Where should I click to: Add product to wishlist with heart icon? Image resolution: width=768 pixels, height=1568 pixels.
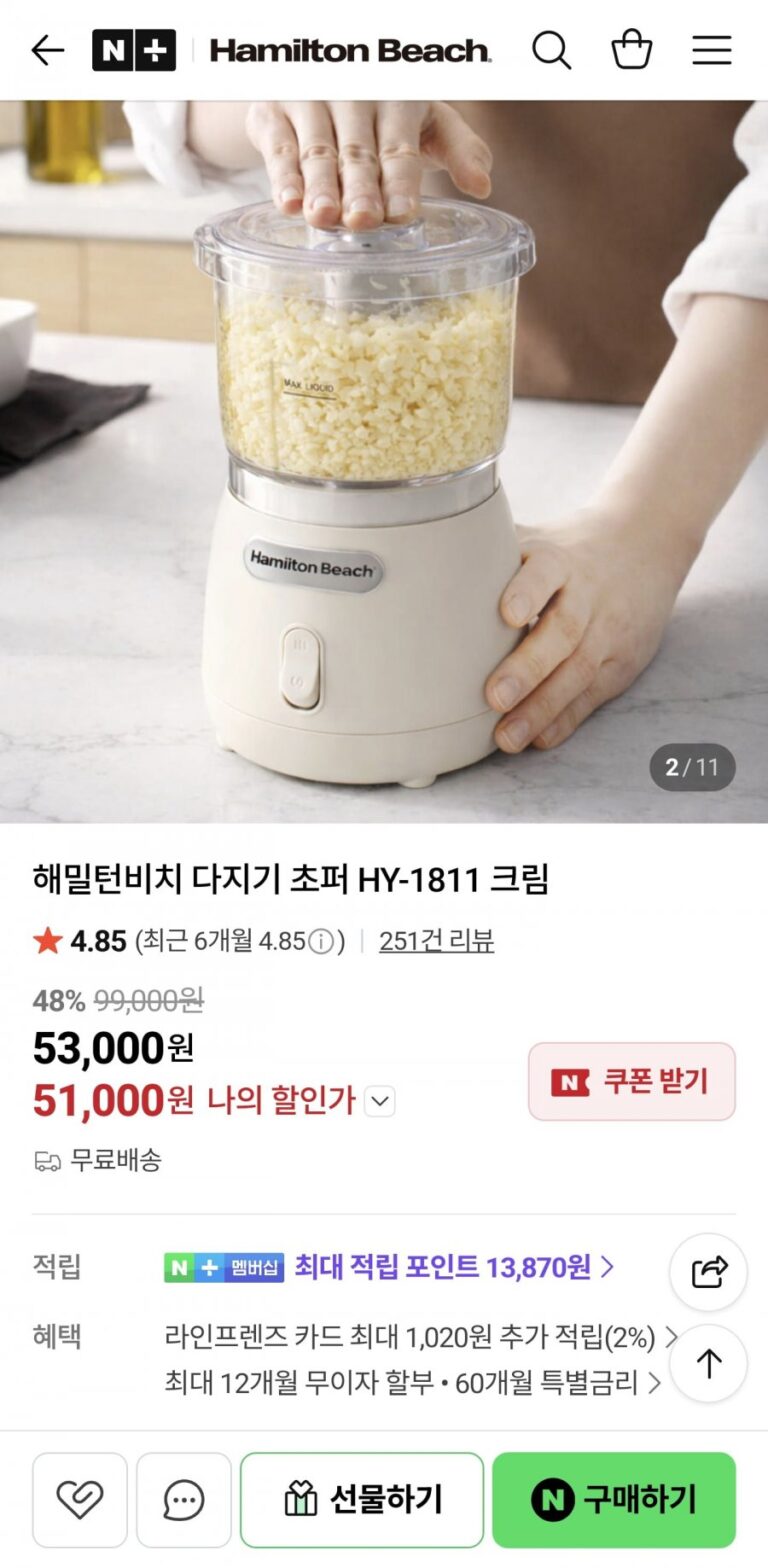pos(80,1500)
